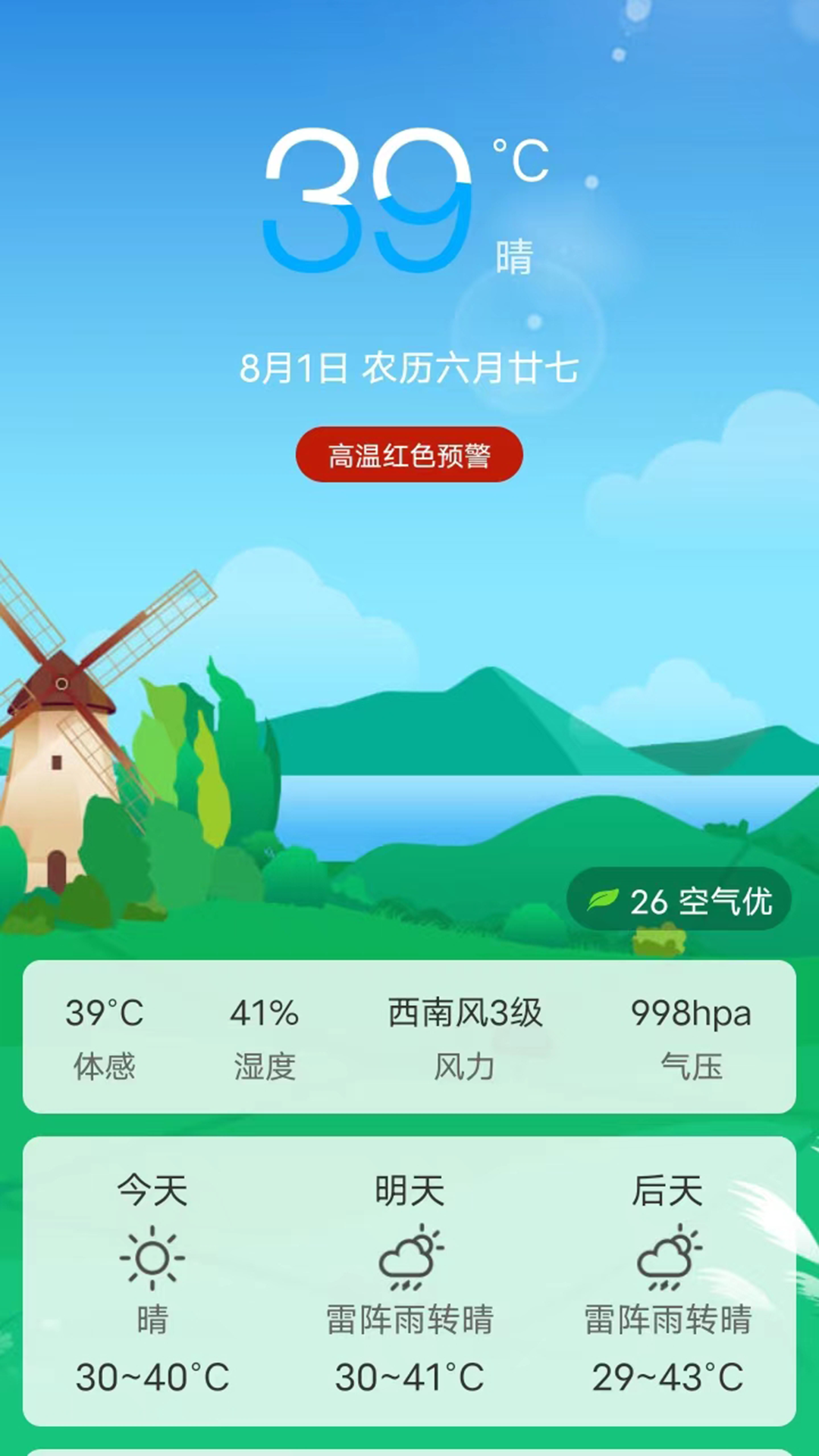Open today's 今天 forecast details
This screenshot has width=819, height=1456.
[x=152, y=1282]
